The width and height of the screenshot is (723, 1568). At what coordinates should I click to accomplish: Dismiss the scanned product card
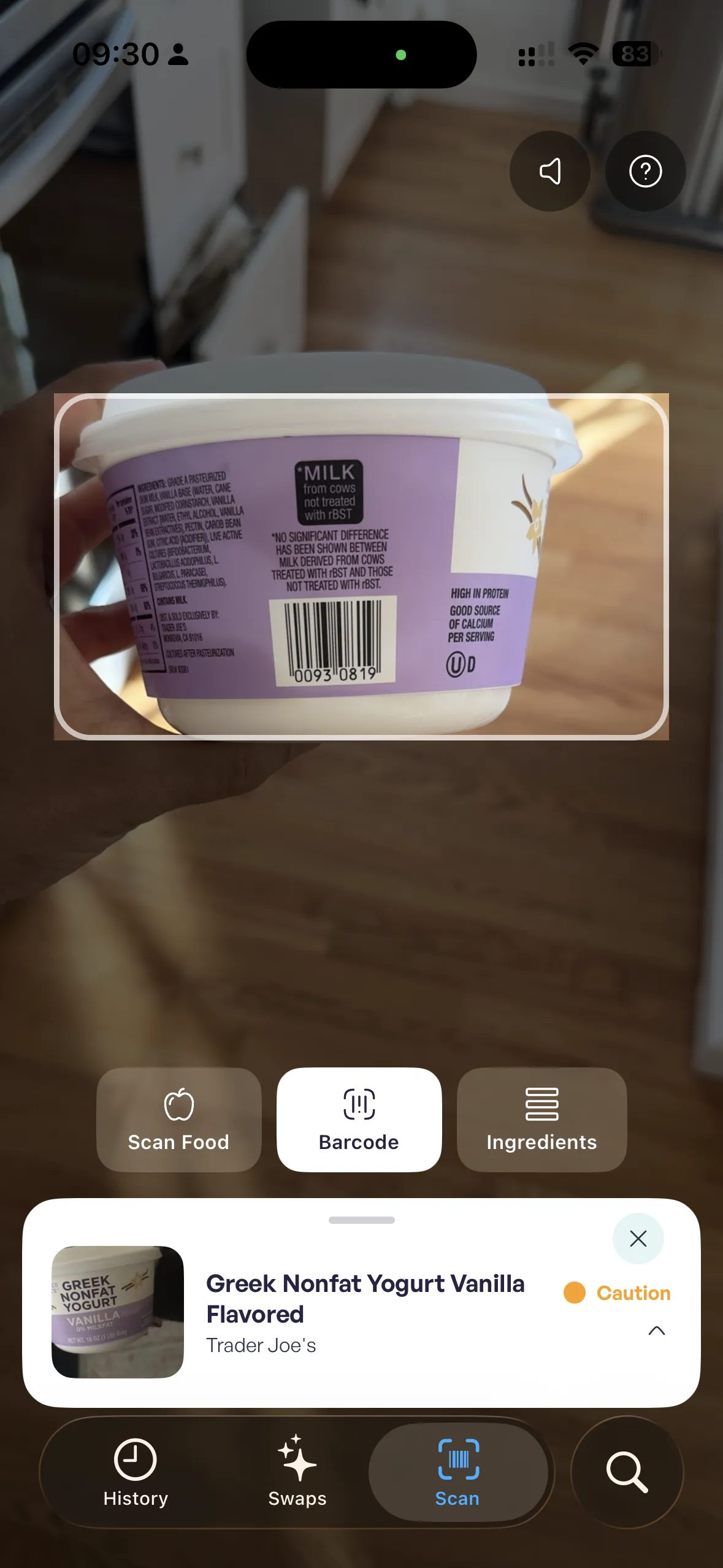638,1239
